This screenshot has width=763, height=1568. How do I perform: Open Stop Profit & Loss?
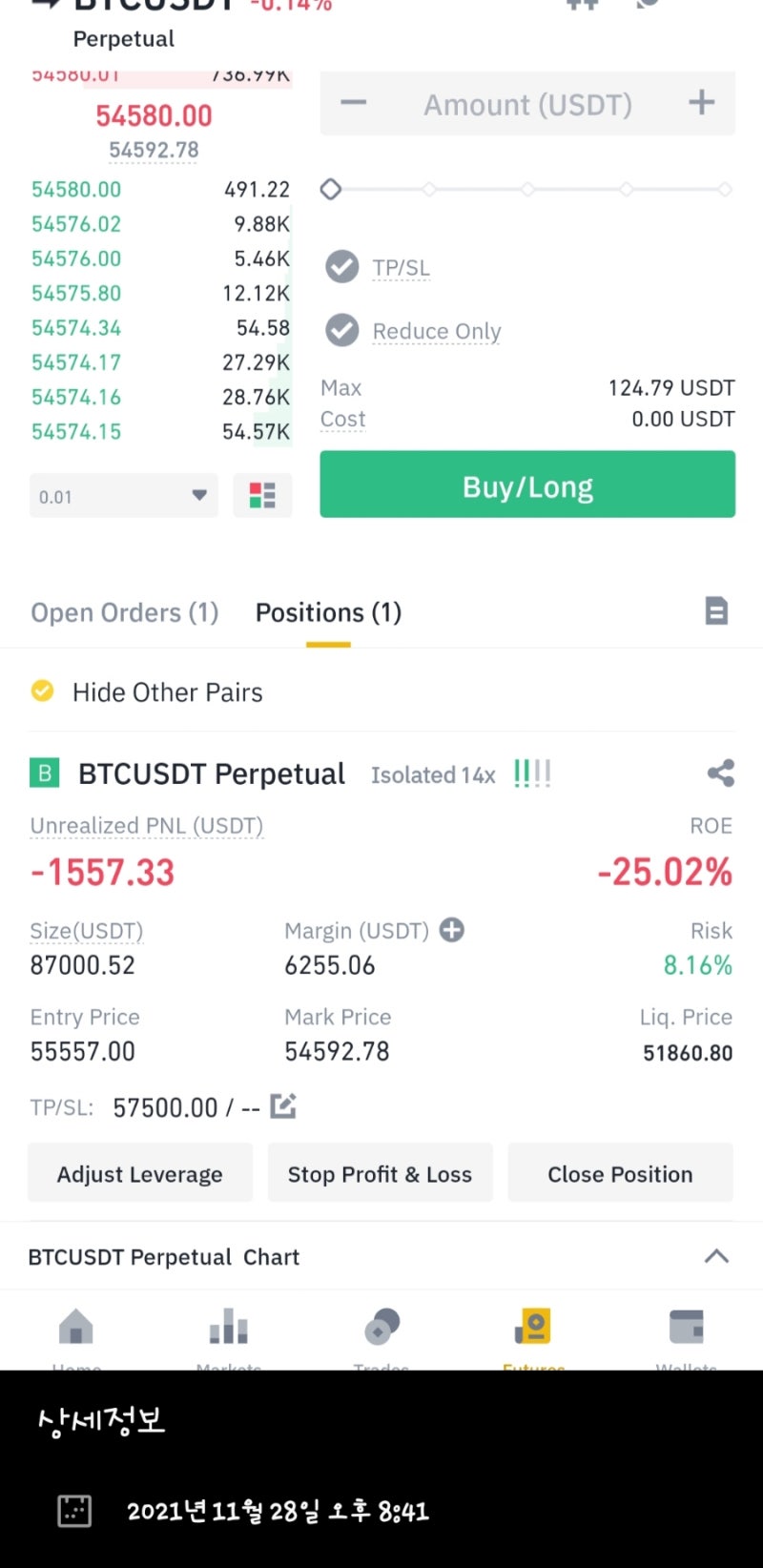pyautogui.click(x=380, y=1173)
